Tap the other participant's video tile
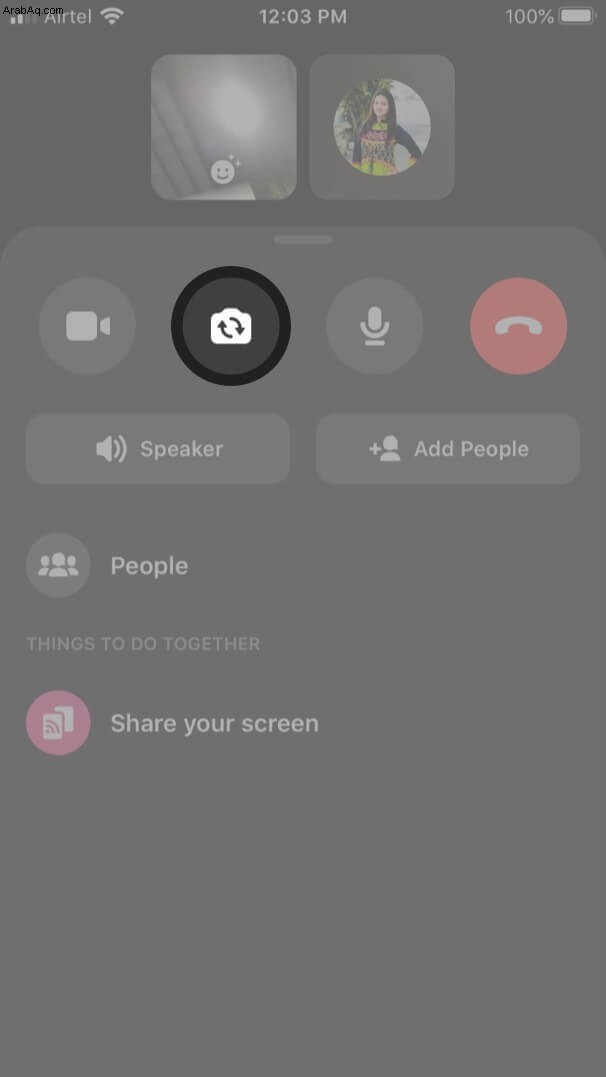 (382, 127)
